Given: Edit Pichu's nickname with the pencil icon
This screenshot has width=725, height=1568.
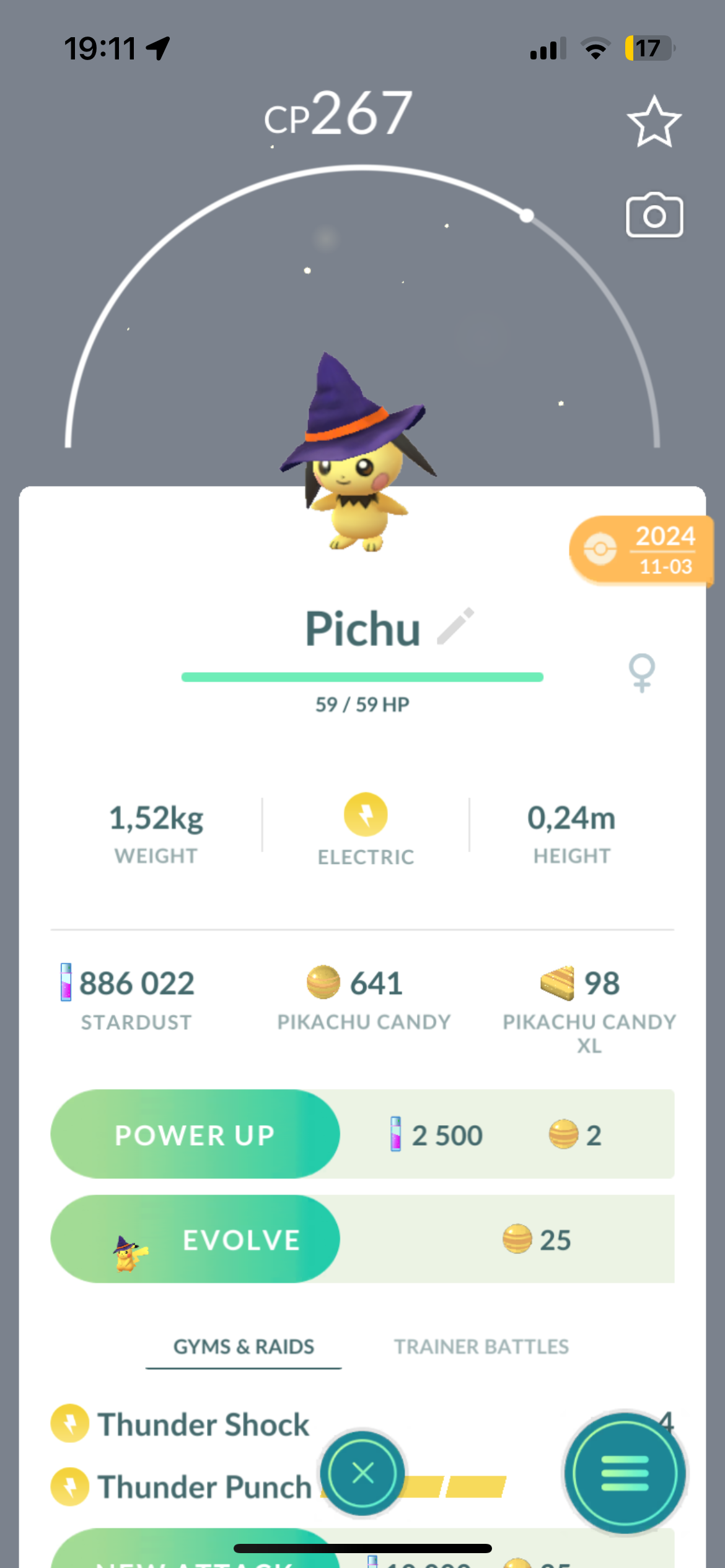Looking at the screenshot, I should [x=455, y=626].
